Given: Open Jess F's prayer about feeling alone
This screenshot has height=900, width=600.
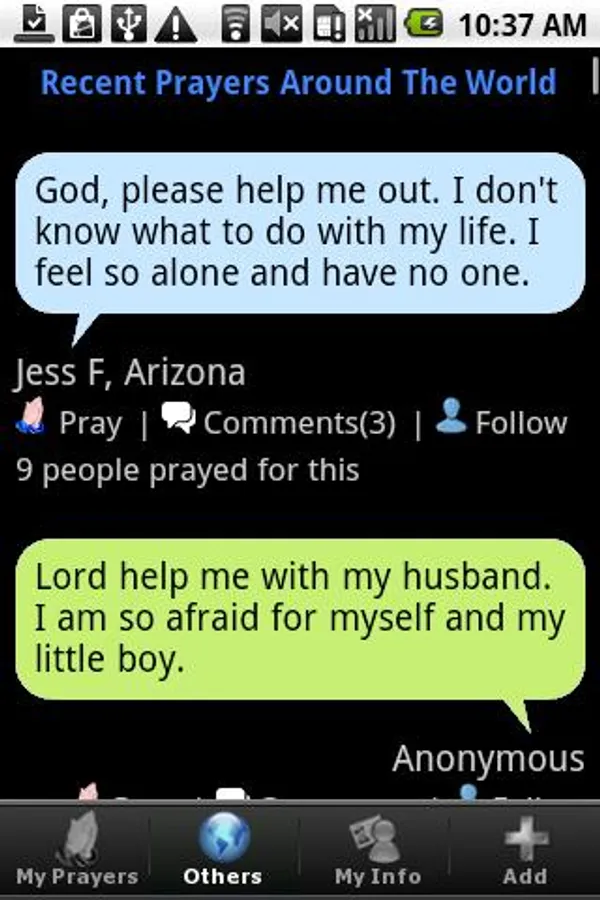Looking at the screenshot, I should (x=298, y=231).
